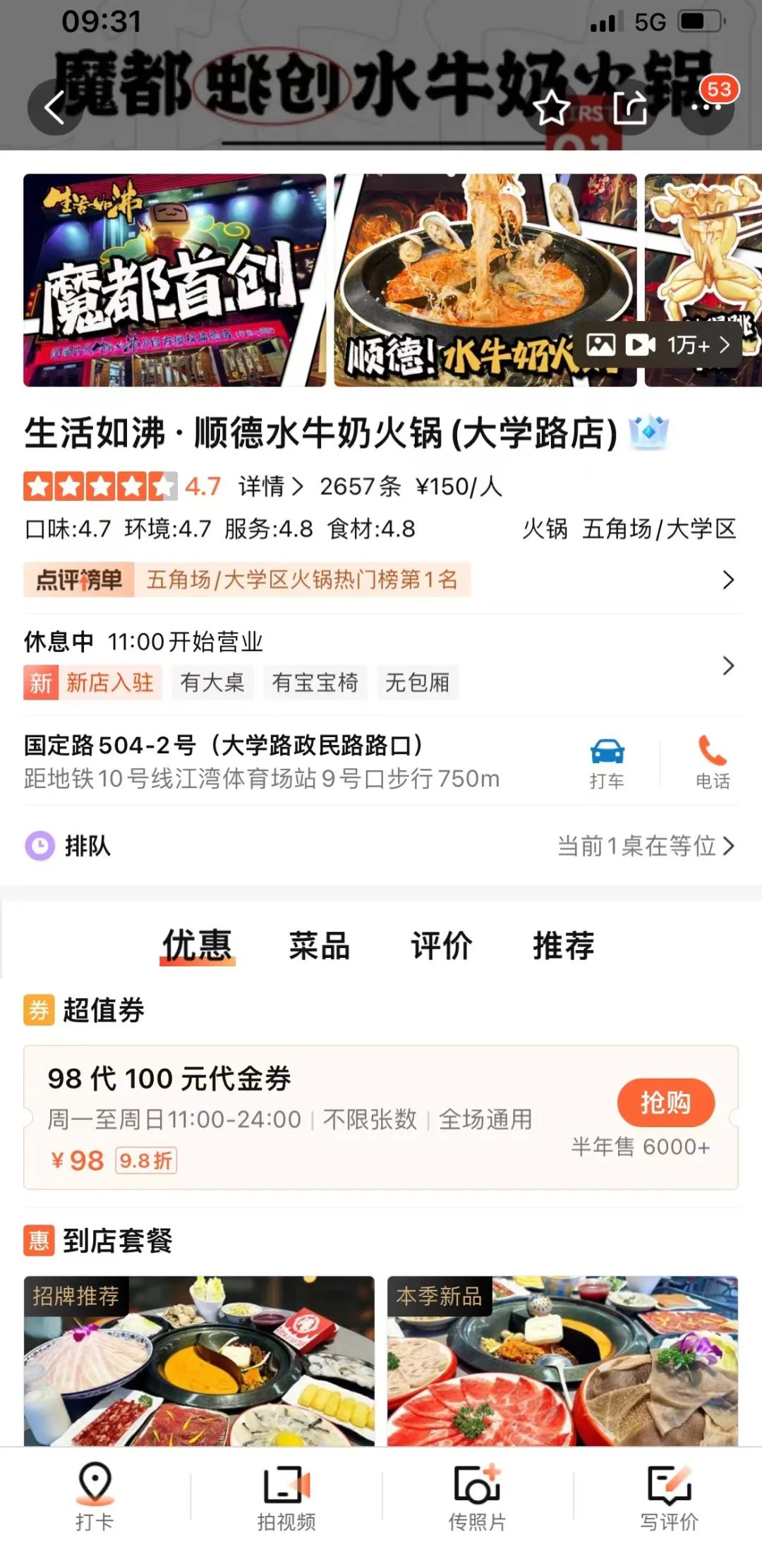
Task: Open the 招牌推荐 set meal card
Action: pyautogui.click(x=199, y=1361)
